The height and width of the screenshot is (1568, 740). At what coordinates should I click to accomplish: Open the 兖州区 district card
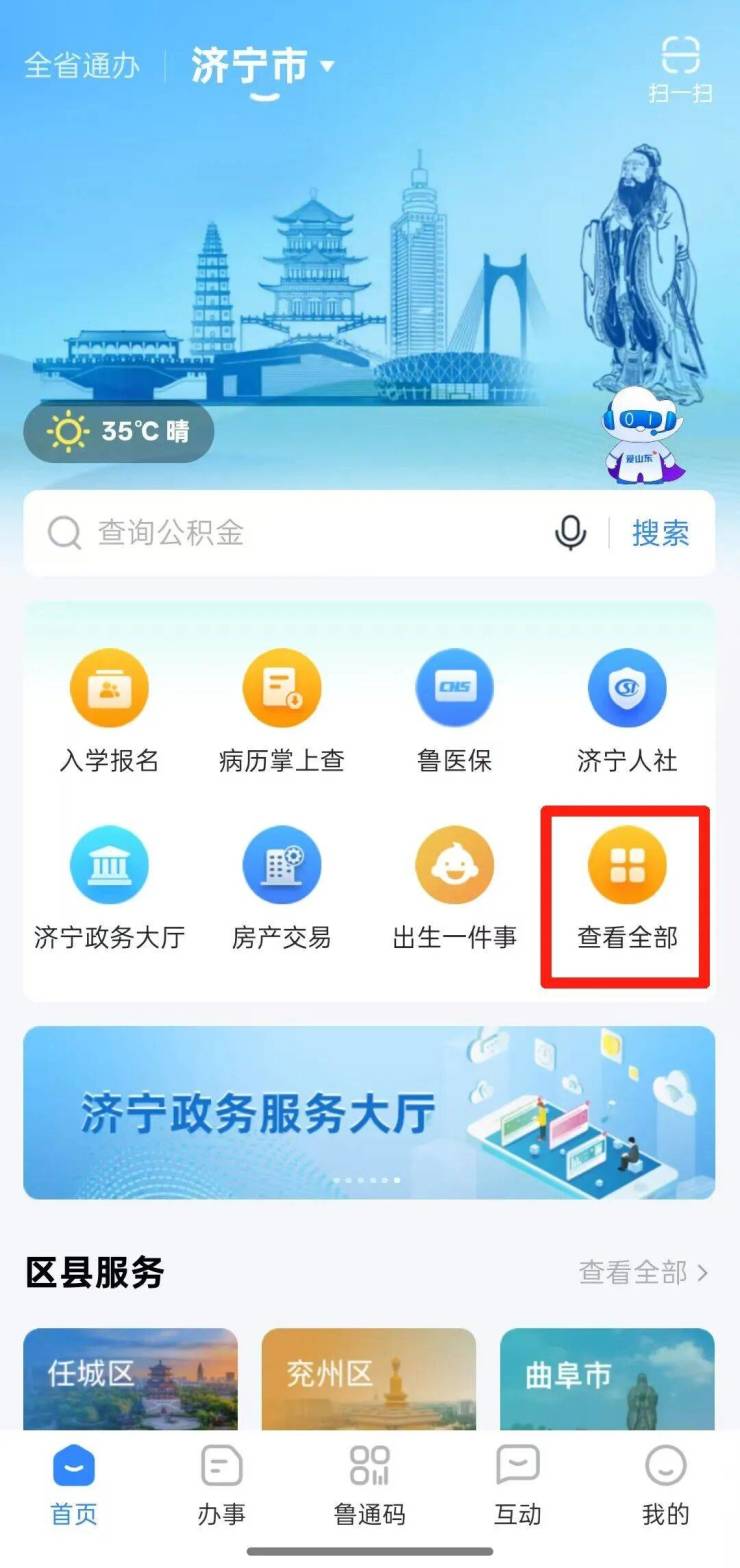369,1378
